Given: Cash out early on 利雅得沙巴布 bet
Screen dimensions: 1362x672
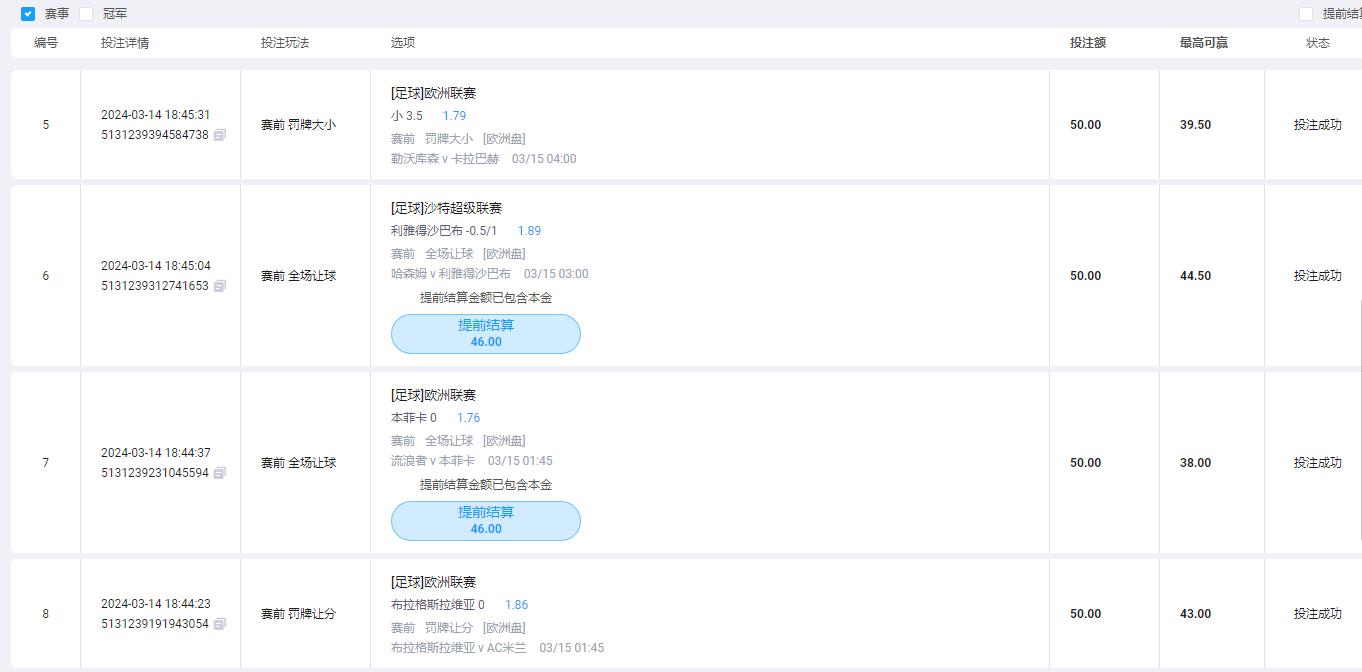Looking at the screenshot, I should pyautogui.click(x=485, y=334).
